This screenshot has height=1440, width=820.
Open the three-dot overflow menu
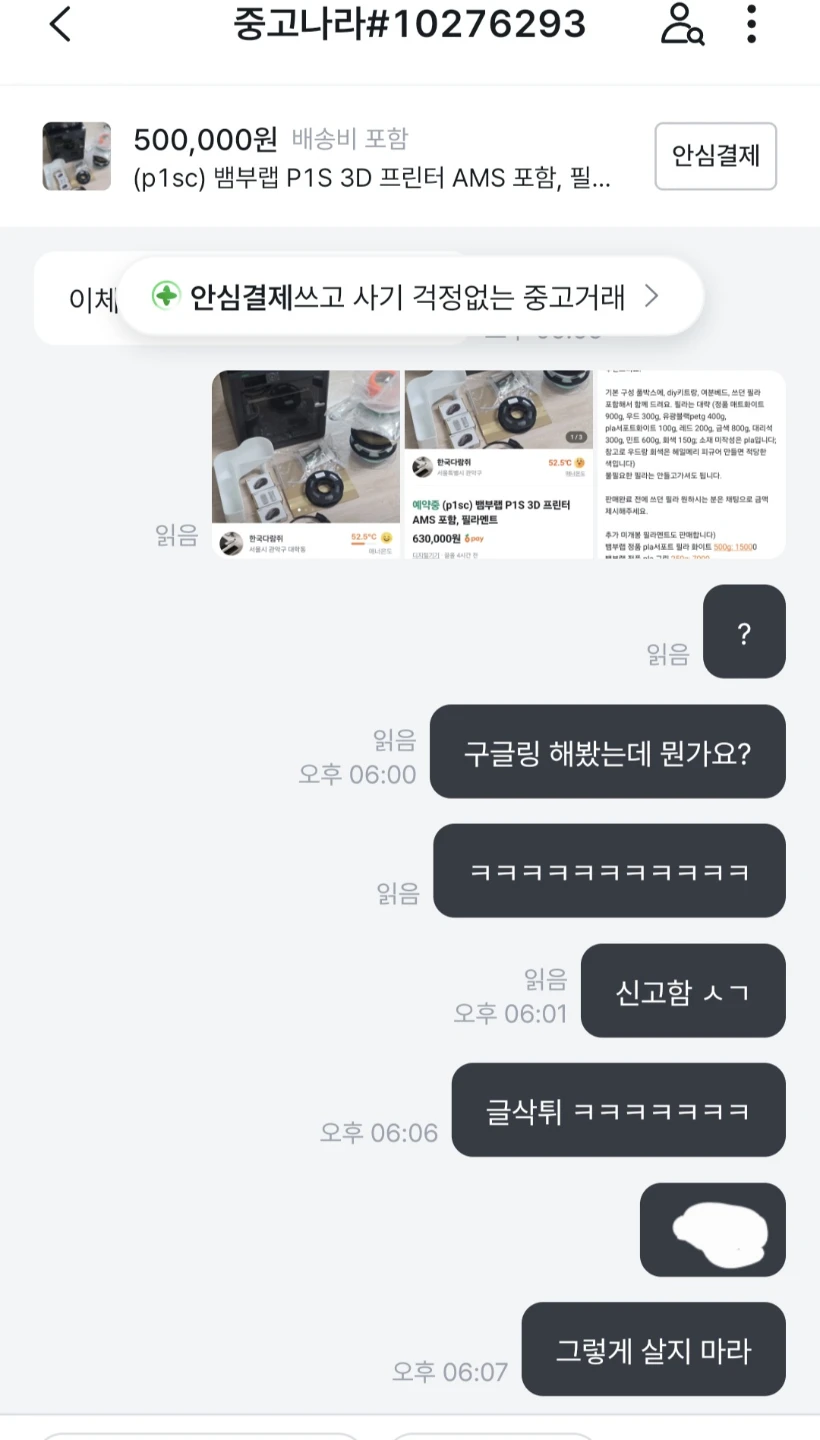[751, 24]
